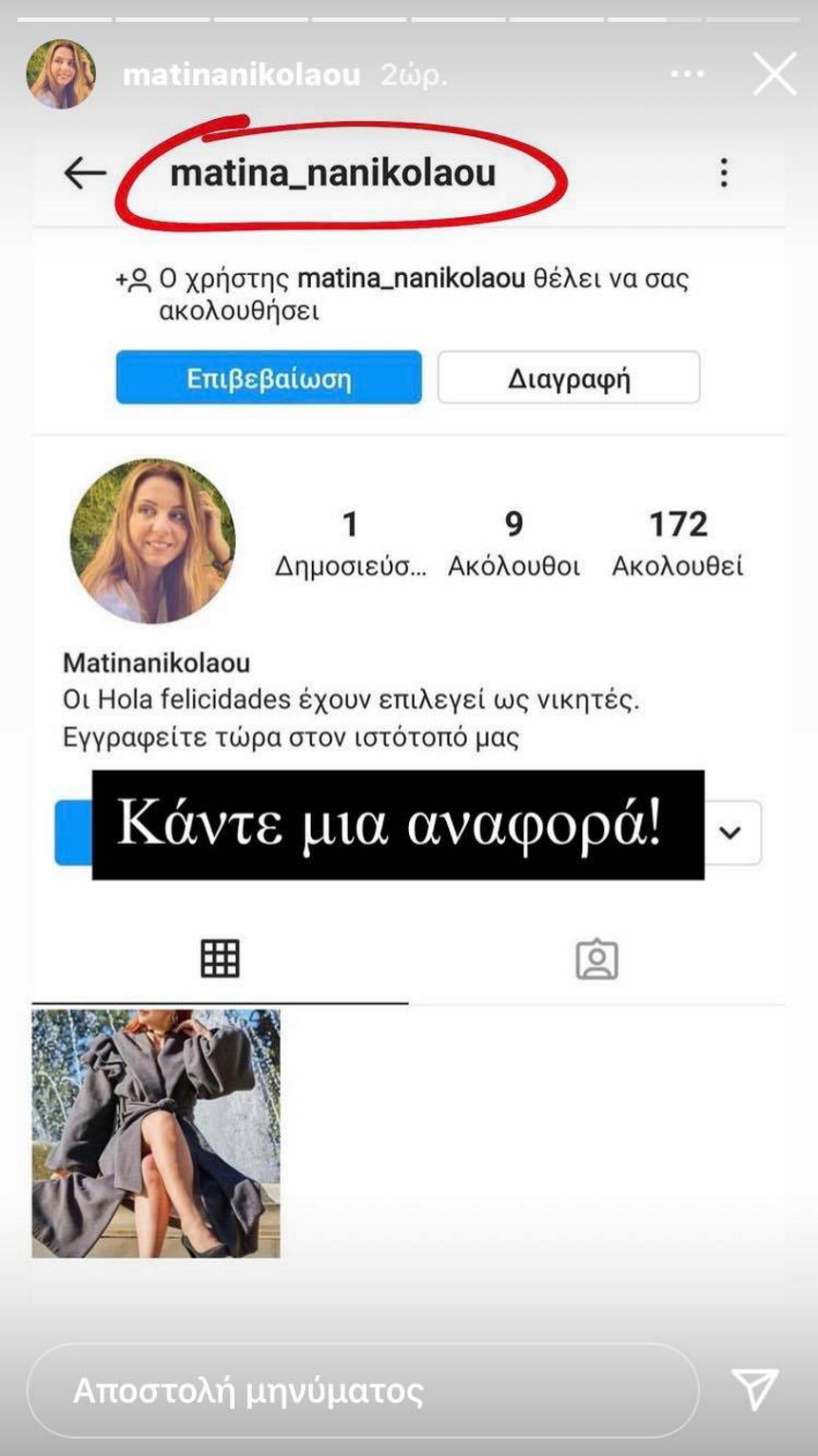Open matinanikolaou's profile from story header

[242, 74]
